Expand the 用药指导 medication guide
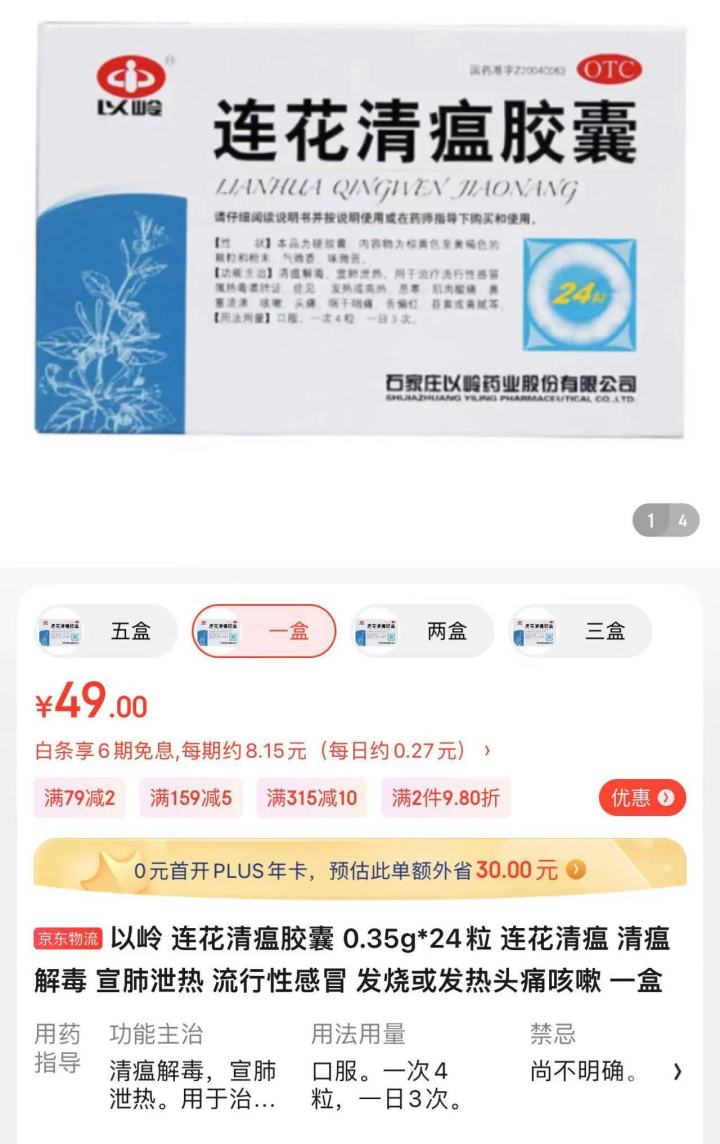 pos(677,1072)
